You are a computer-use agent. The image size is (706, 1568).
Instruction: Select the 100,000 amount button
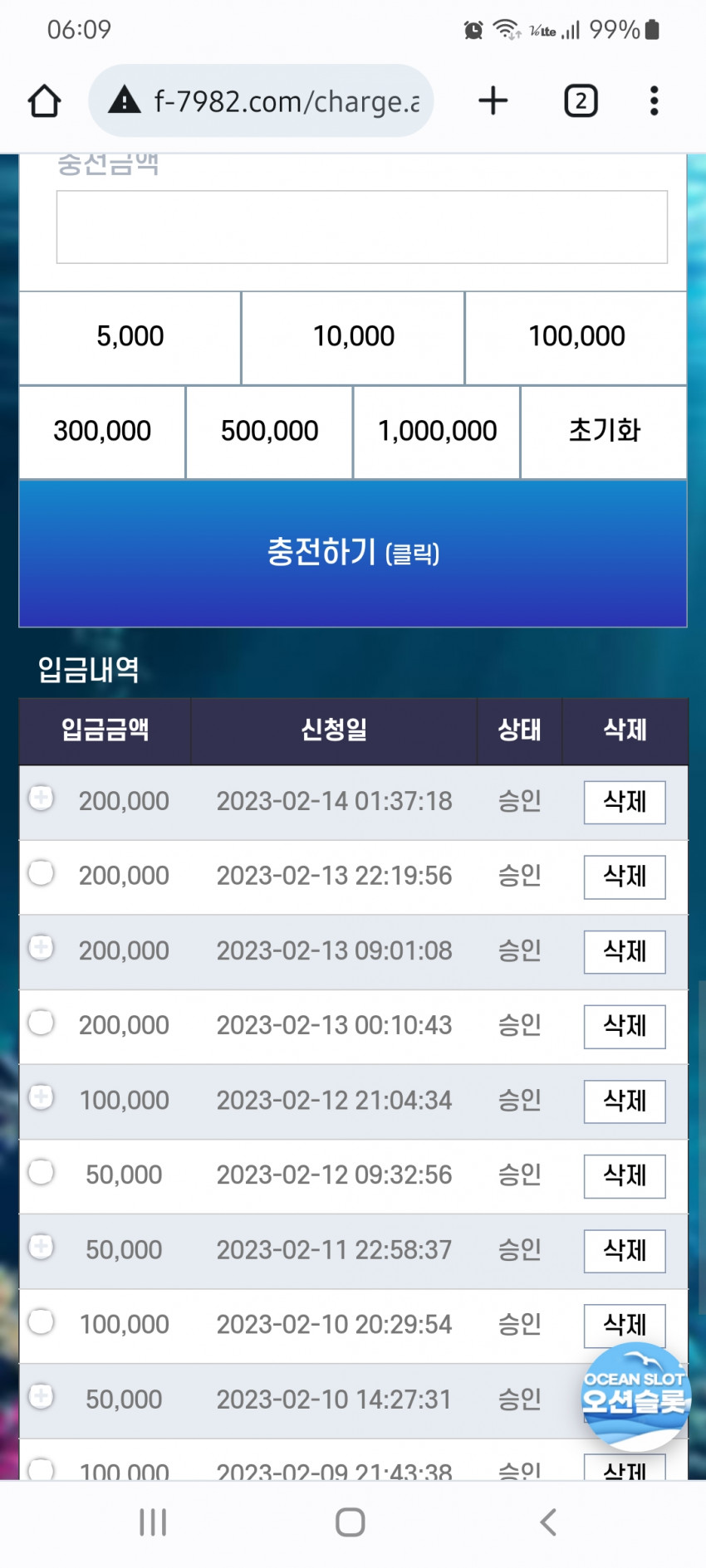(576, 337)
